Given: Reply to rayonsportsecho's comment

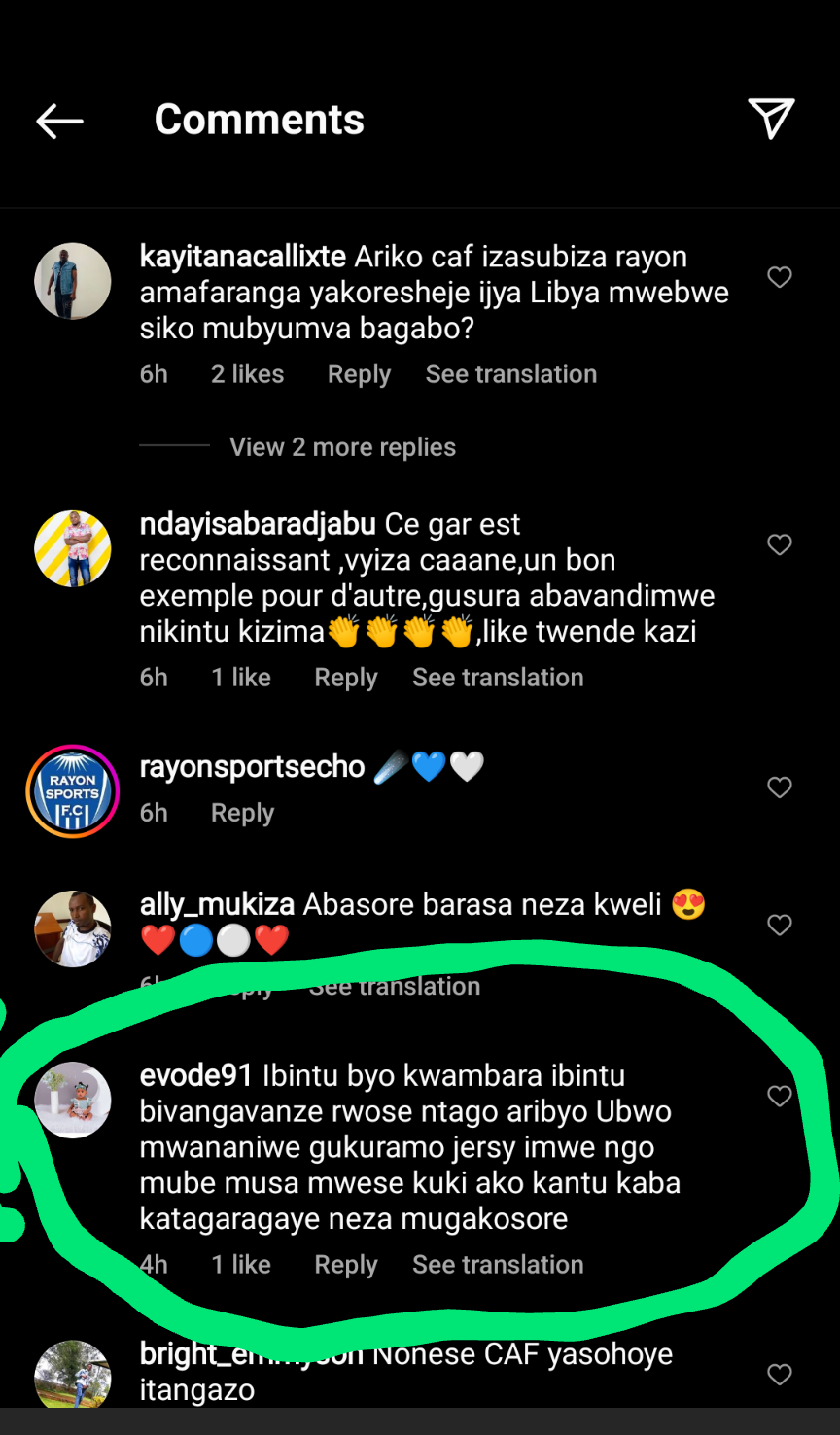Looking at the screenshot, I should pos(242,813).
